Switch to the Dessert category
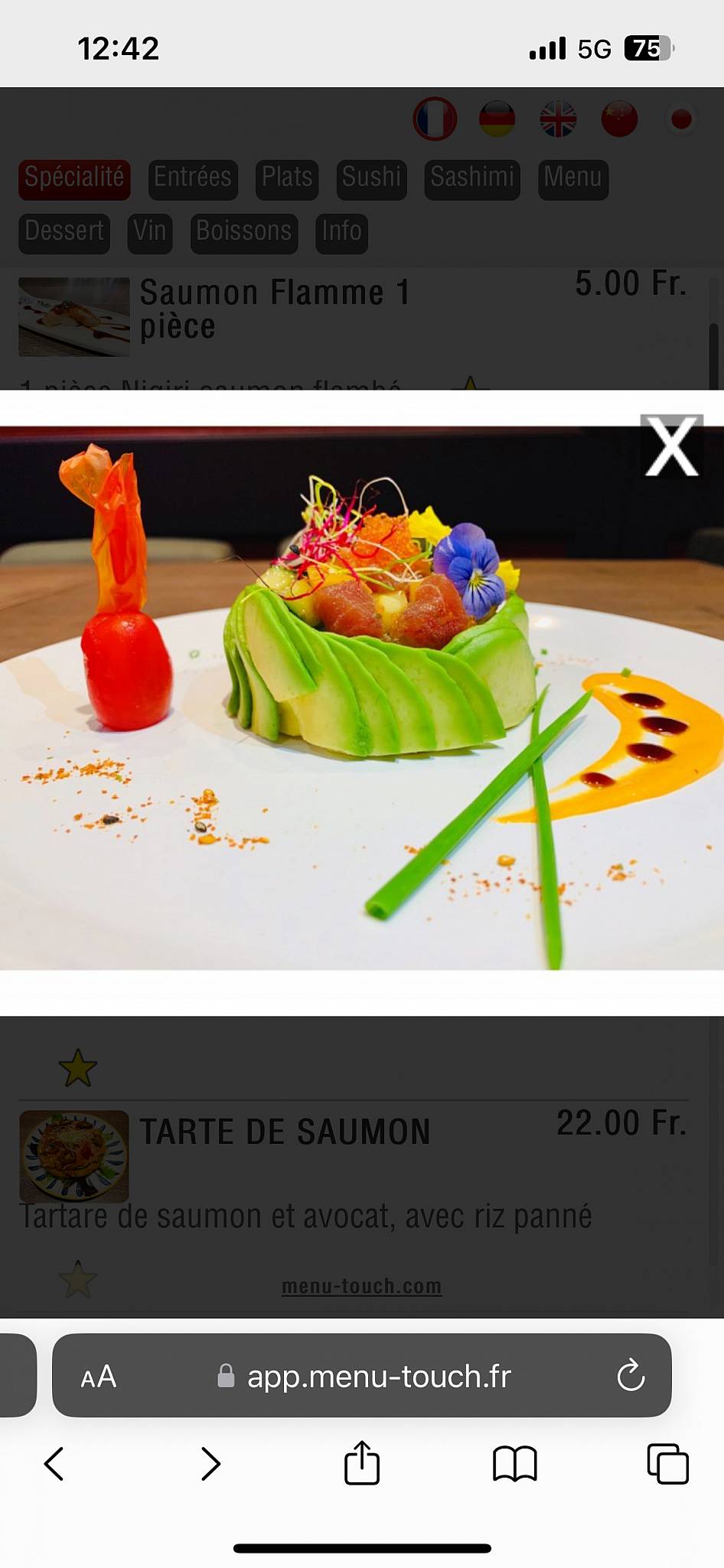Screen dimensions: 724x1568 (x=64, y=232)
